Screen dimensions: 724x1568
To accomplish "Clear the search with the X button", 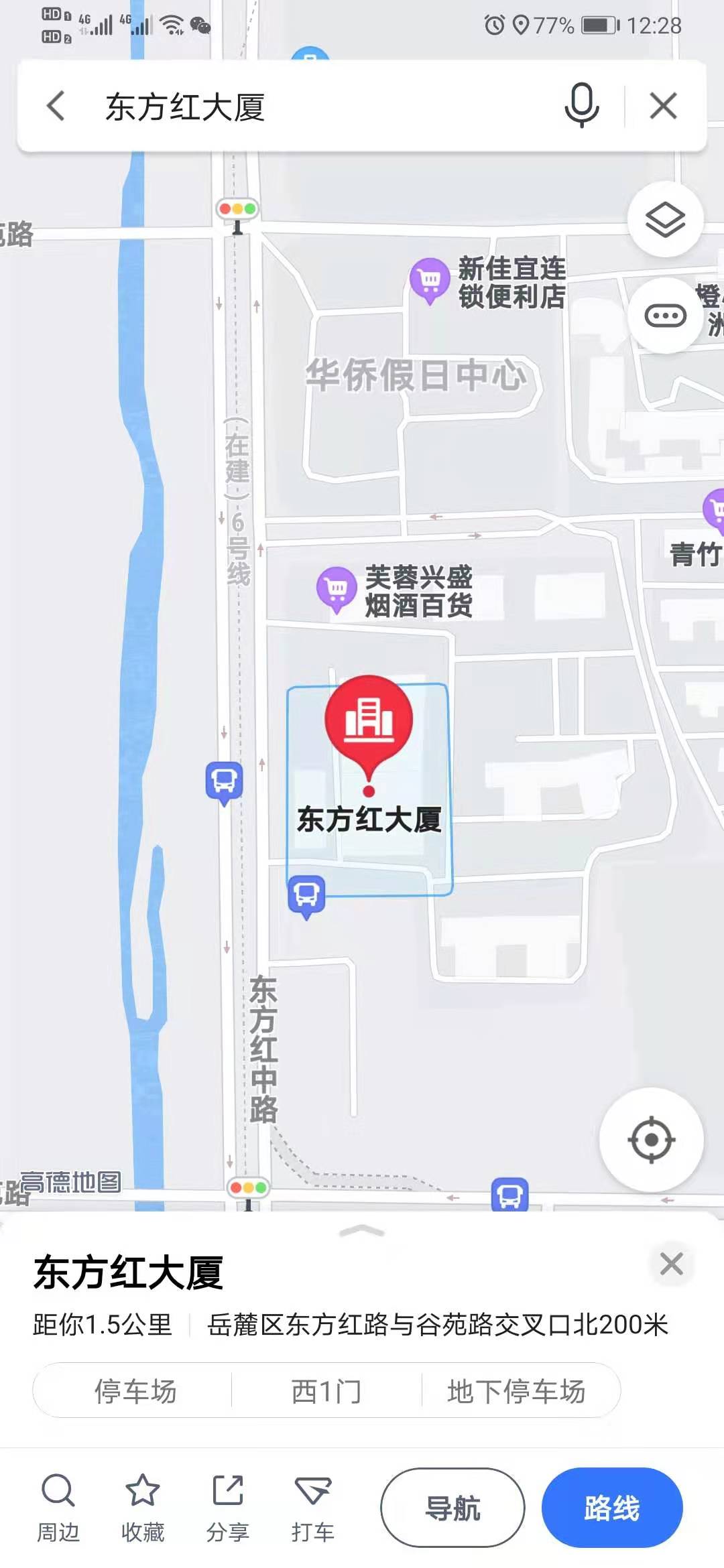I will [x=664, y=106].
